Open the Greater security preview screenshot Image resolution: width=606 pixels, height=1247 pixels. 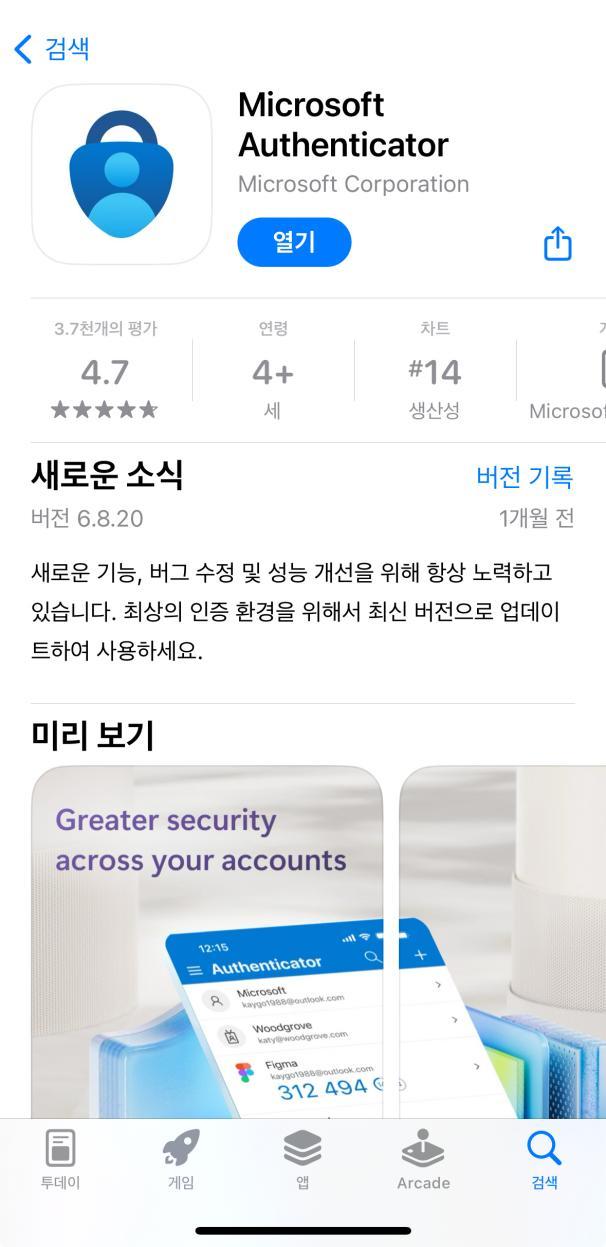[x=207, y=942]
